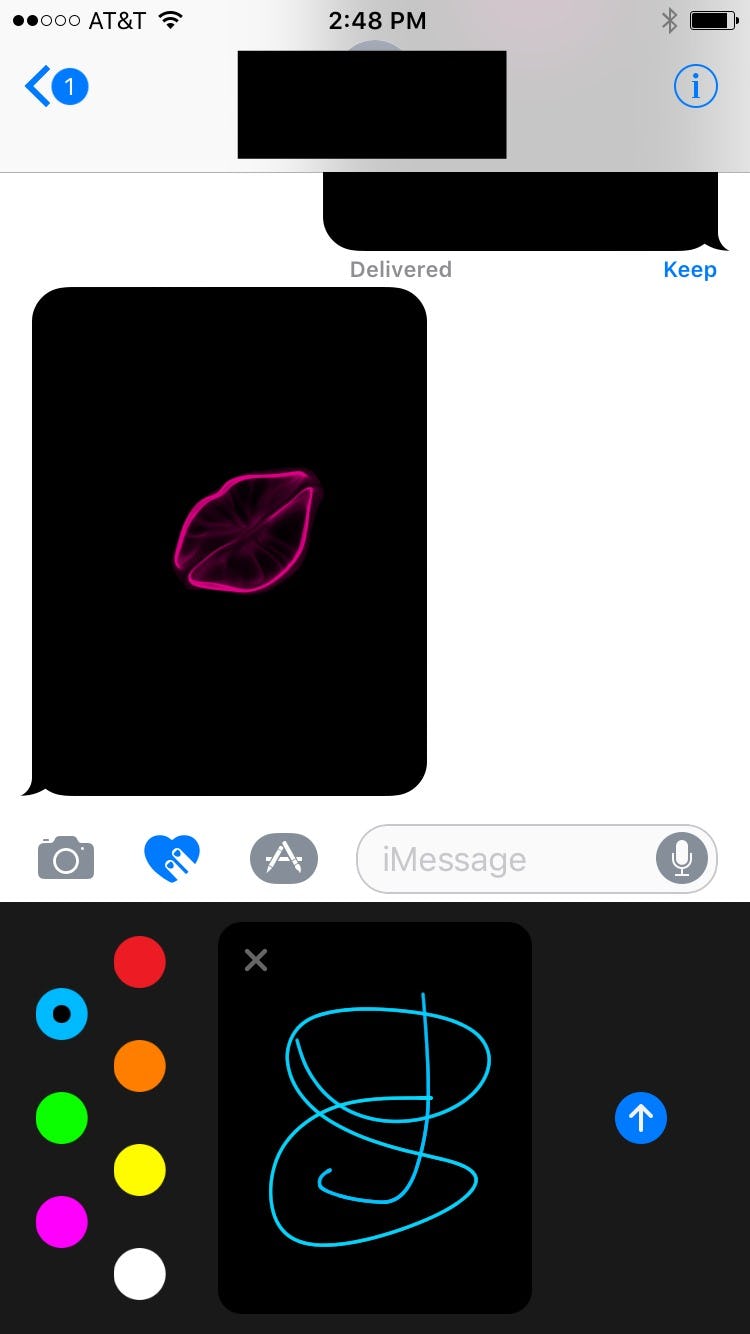Open the received kiss Digital Touch message
750x1334 pixels.
[x=229, y=541]
